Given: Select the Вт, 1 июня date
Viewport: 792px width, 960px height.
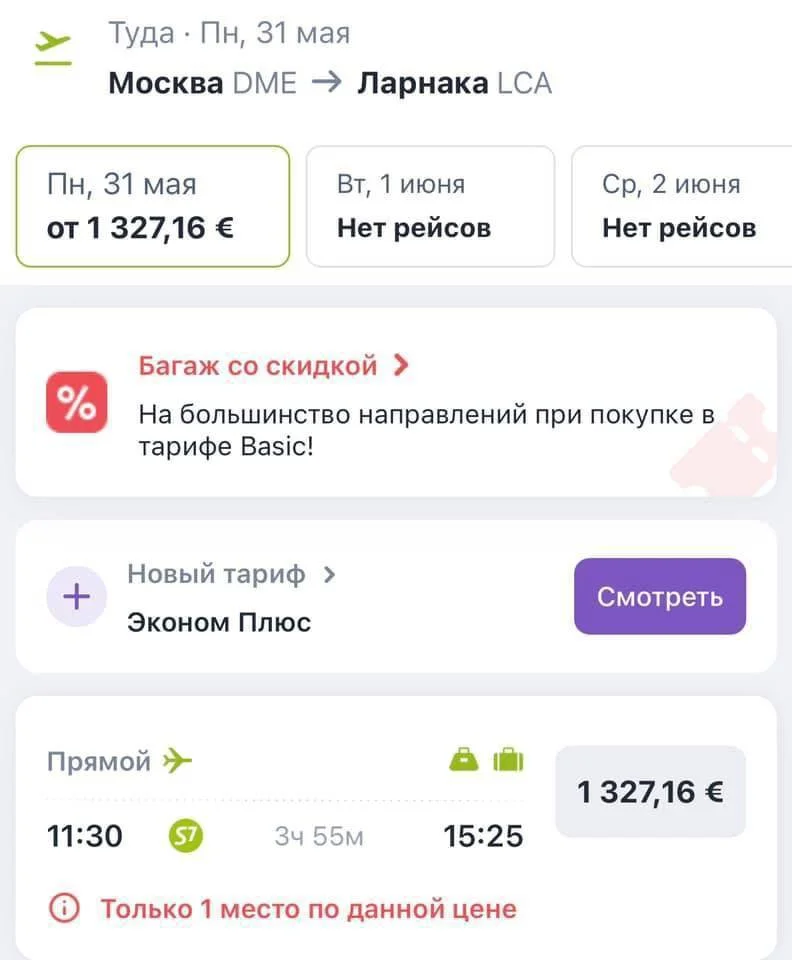Looking at the screenshot, I should click(429, 207).
